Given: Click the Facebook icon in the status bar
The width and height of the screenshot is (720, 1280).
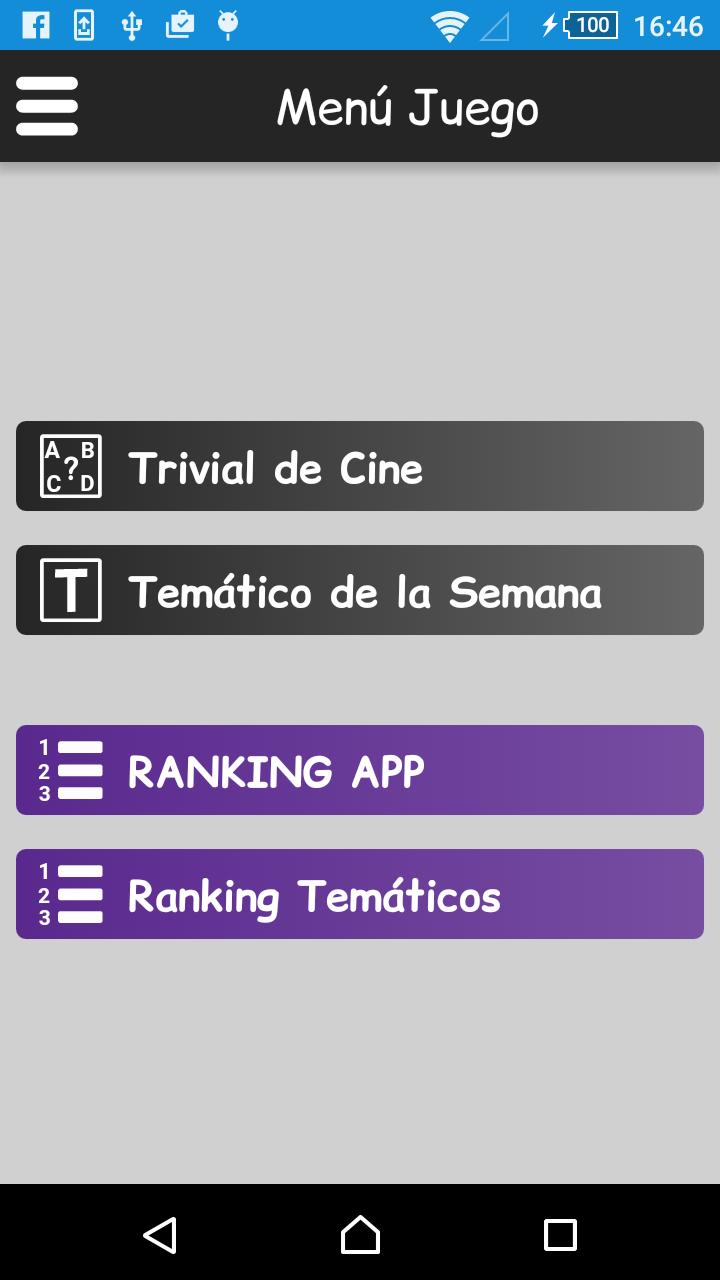Looking at the screenshot, I should point(36,24).
